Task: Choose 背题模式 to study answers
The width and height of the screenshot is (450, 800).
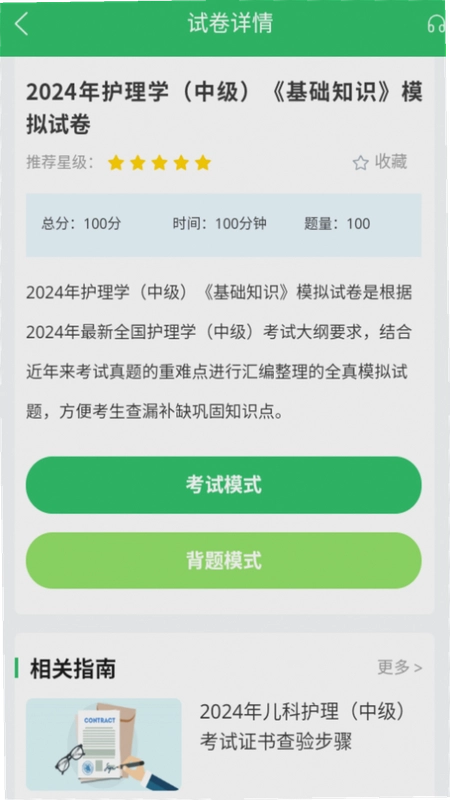Action: 223,560
